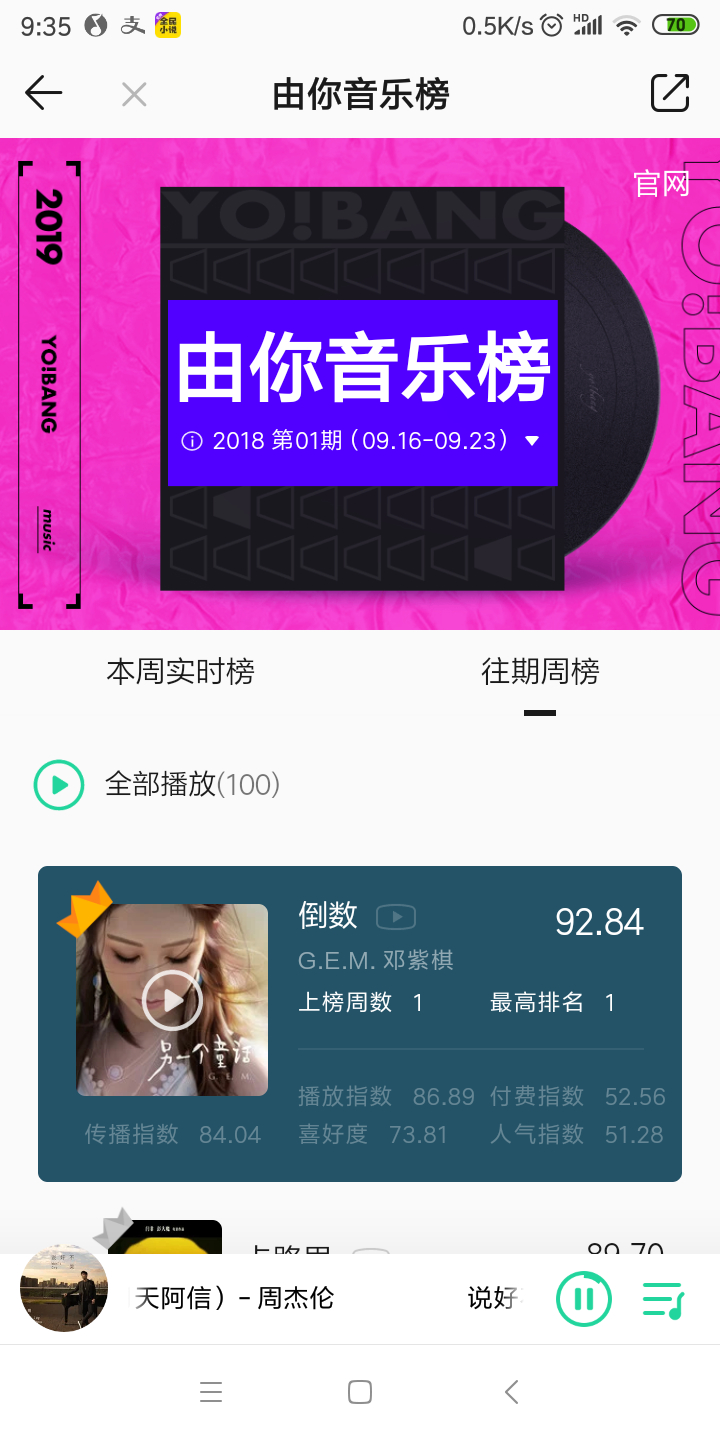Open the video icon beside 倒数
Viewport: 720px width, 1440px height.
(396, 916)
